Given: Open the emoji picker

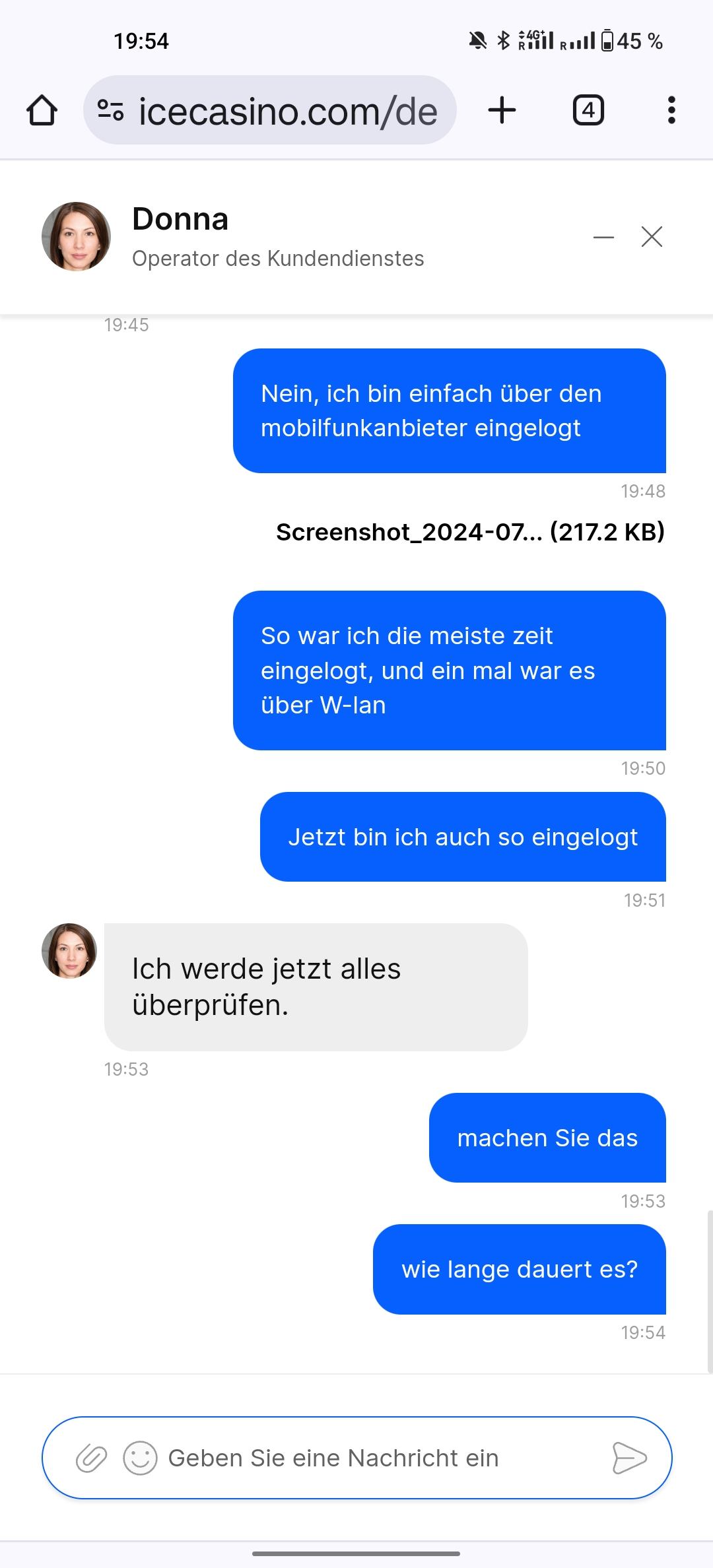Looking at the screenshot, I should point(140,1458).
